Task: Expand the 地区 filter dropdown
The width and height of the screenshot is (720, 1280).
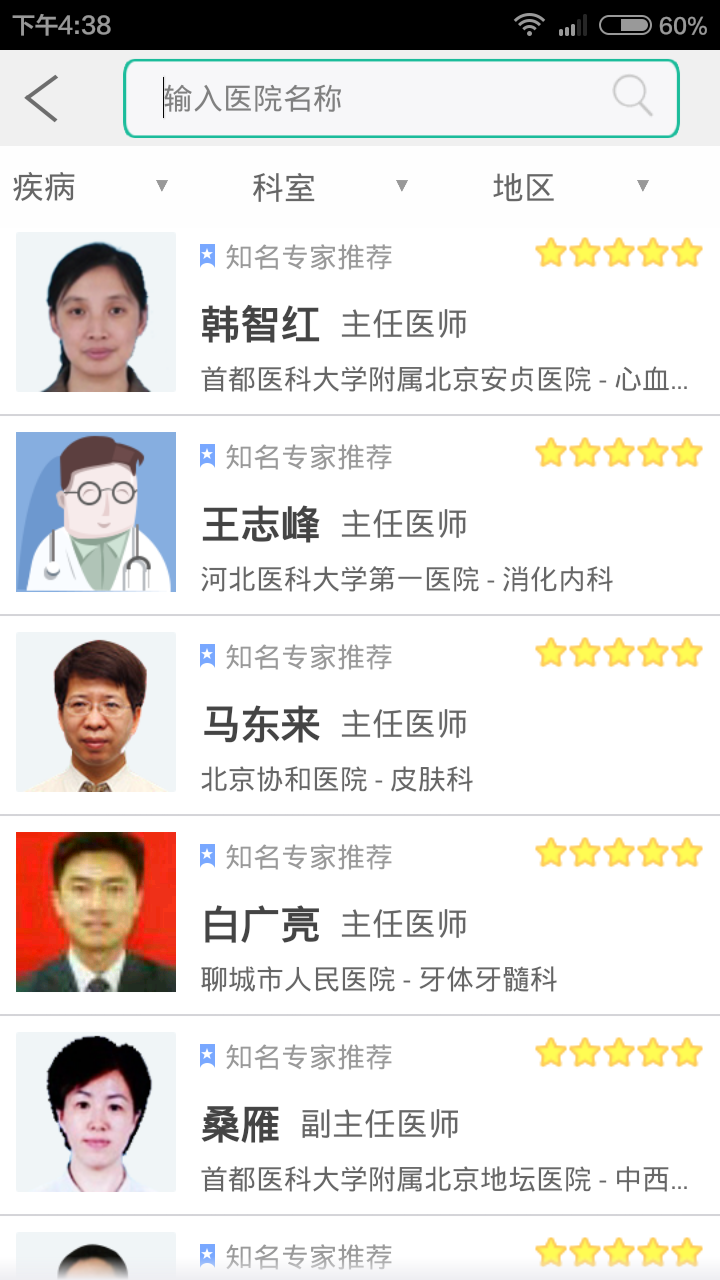Action: (570, 187)
